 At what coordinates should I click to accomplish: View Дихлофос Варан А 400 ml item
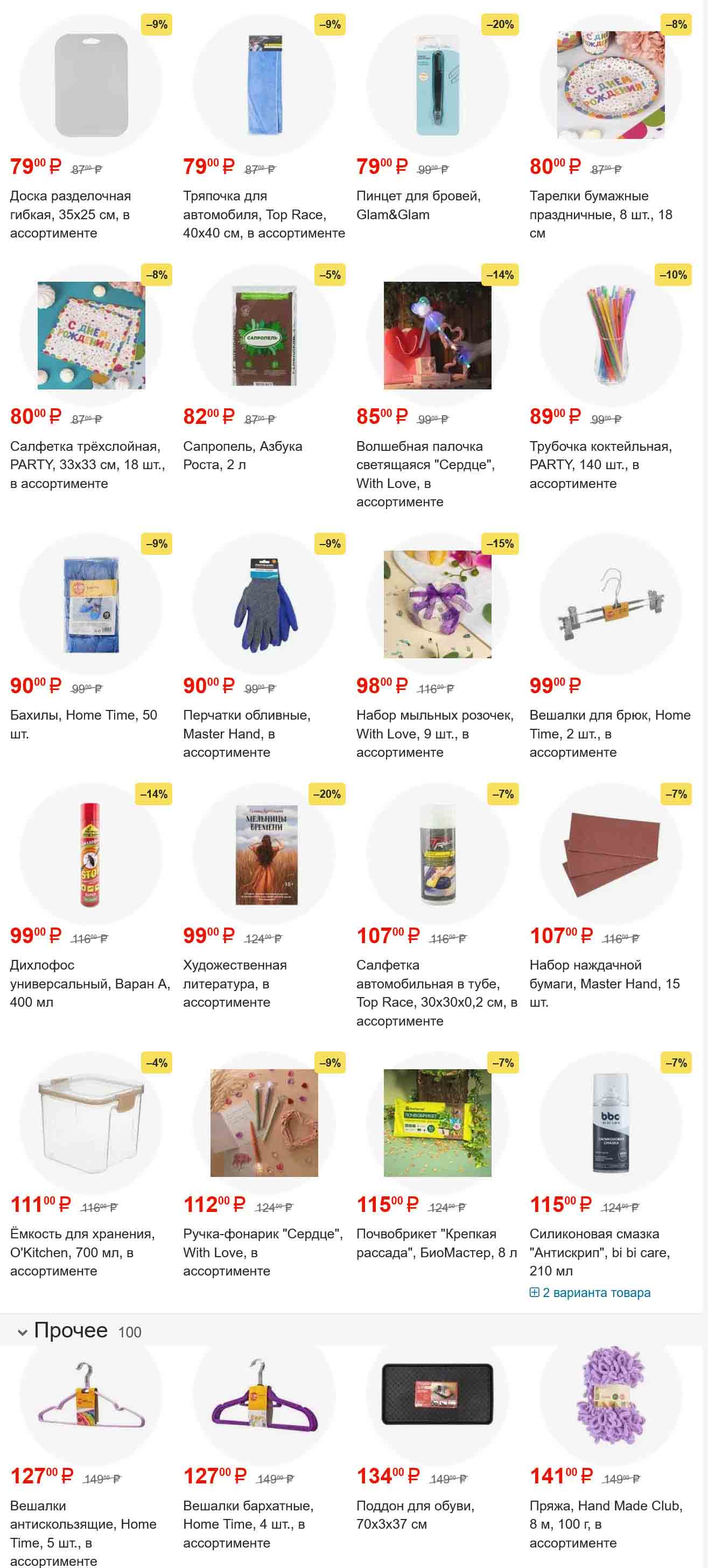point(91,855)
